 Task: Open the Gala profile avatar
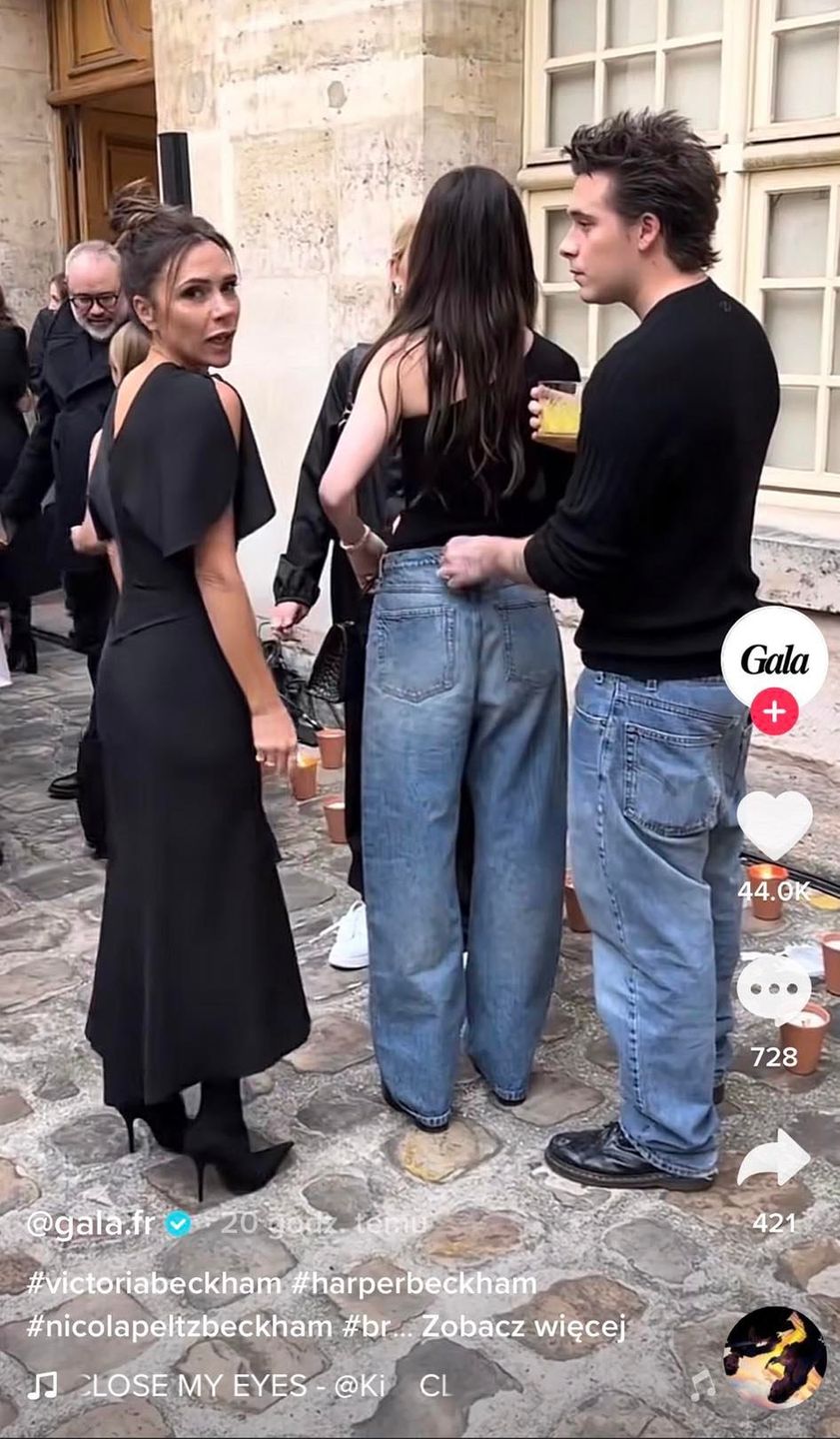[x=774, y=657]
